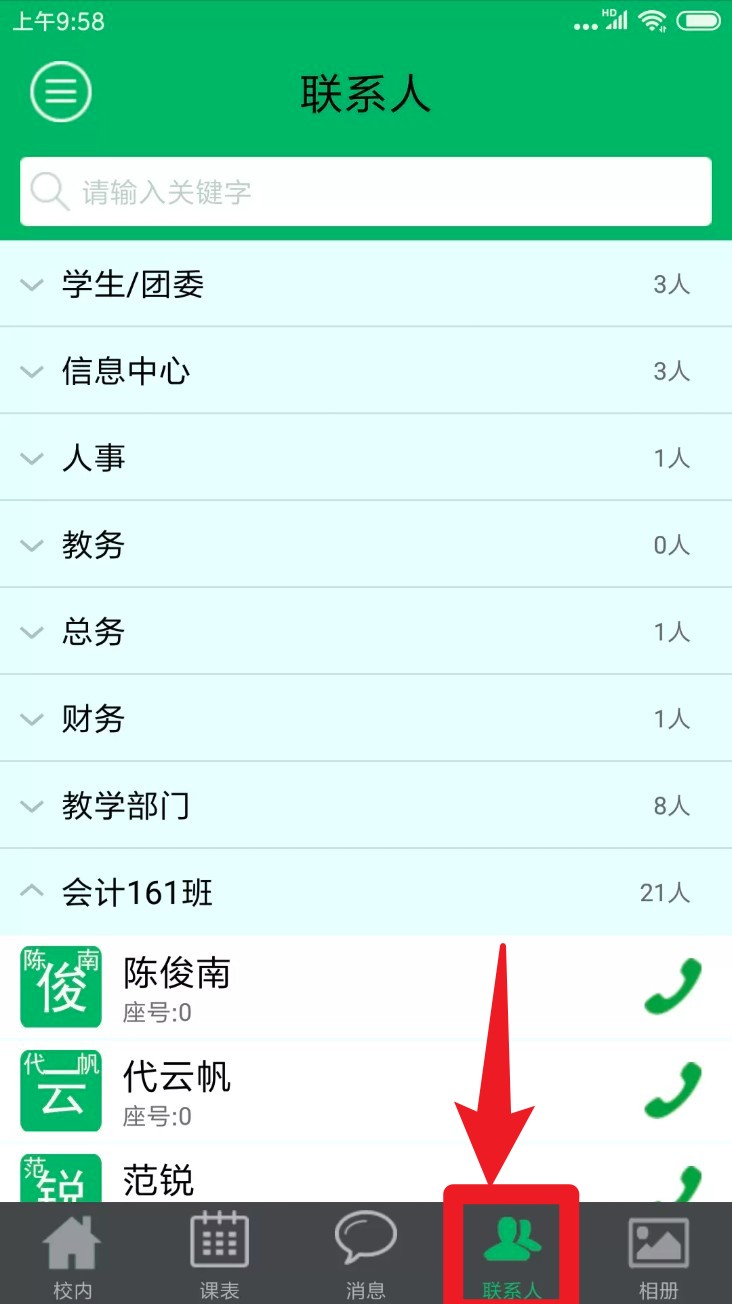
Task: Select the 联系人 tab
Action: [x=511, y=1255]
